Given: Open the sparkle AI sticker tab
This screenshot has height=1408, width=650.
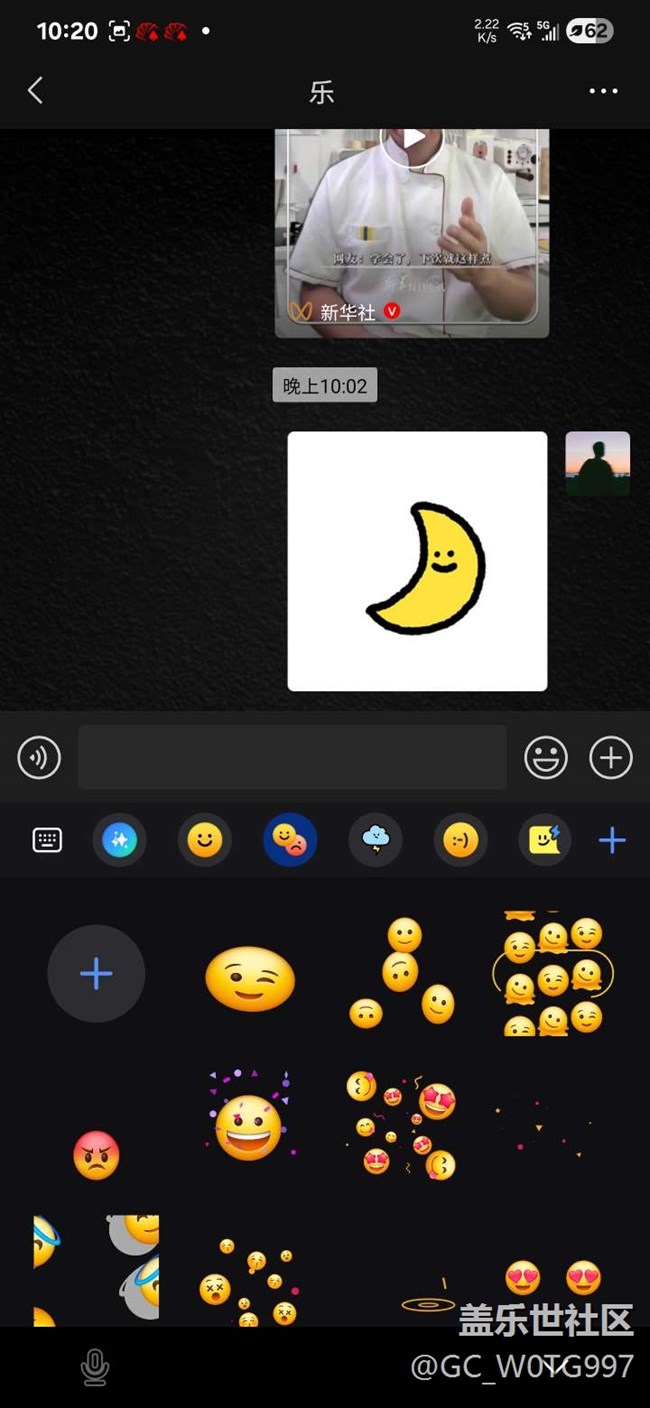Looking at the screenshot, I should (119, 840).
